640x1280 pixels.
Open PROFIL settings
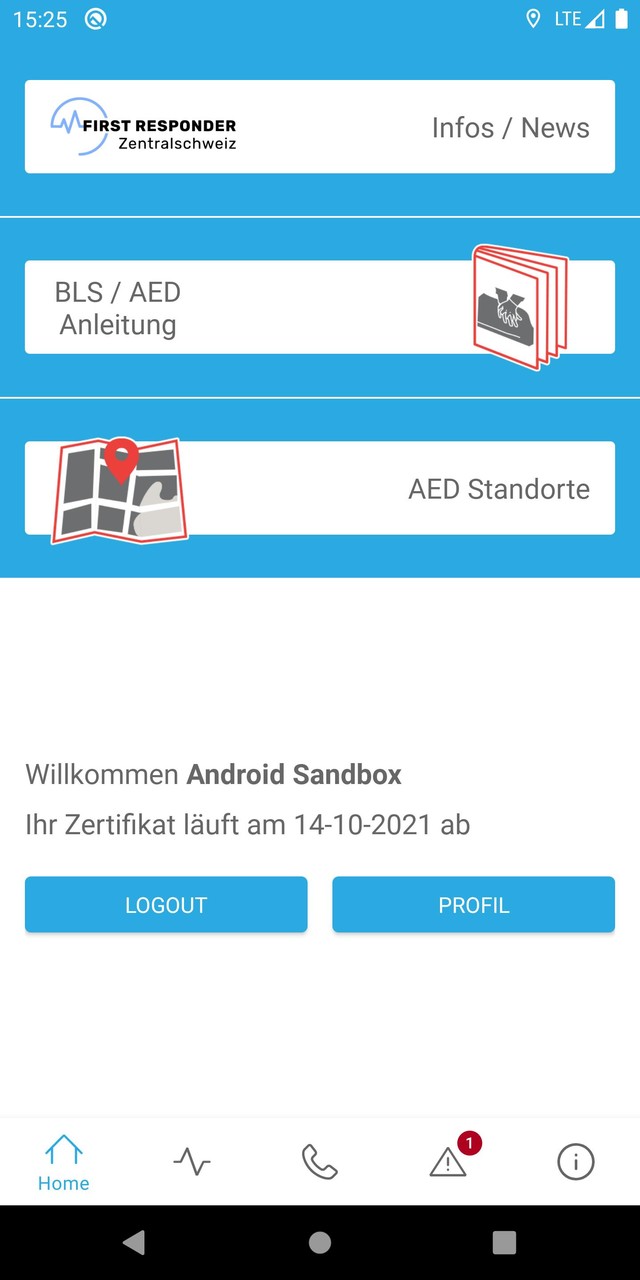(474, 905)
